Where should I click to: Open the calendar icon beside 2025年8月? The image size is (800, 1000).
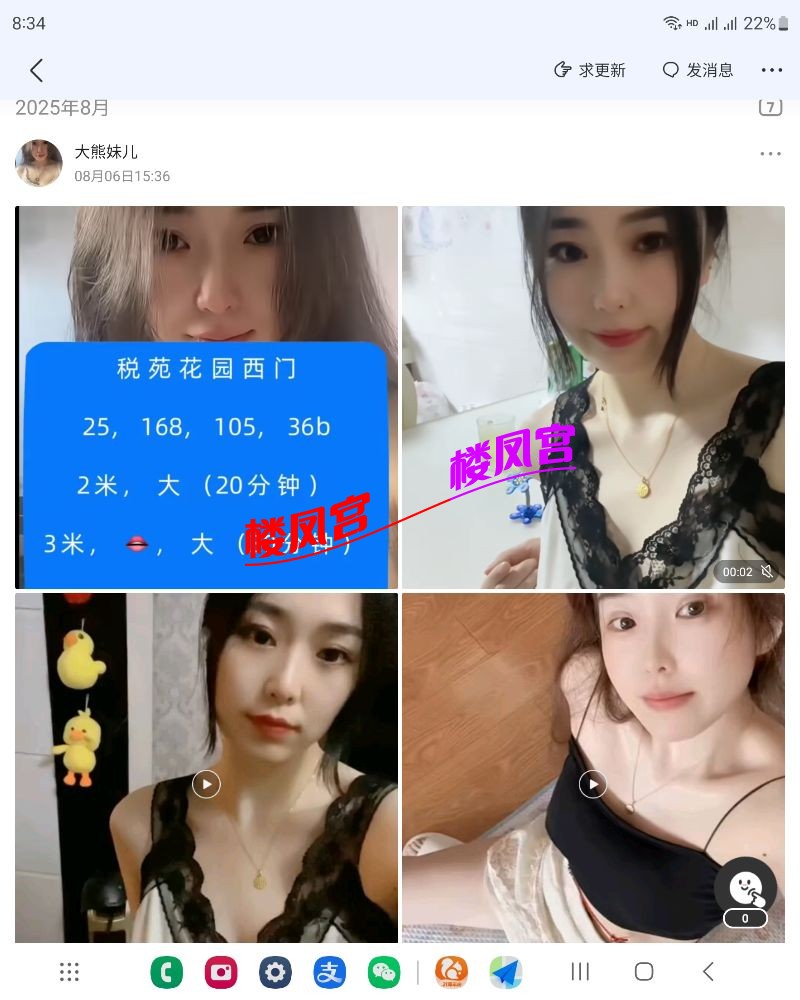769,107
